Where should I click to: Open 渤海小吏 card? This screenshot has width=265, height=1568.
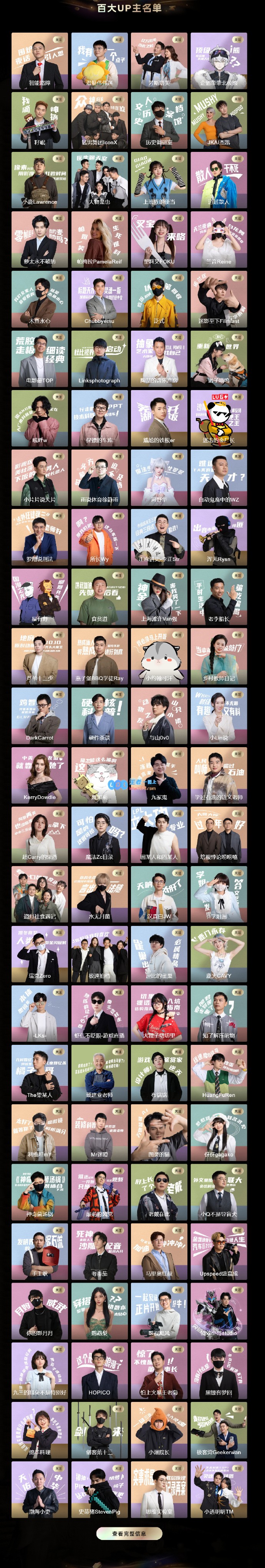[x=40, y=1488]
